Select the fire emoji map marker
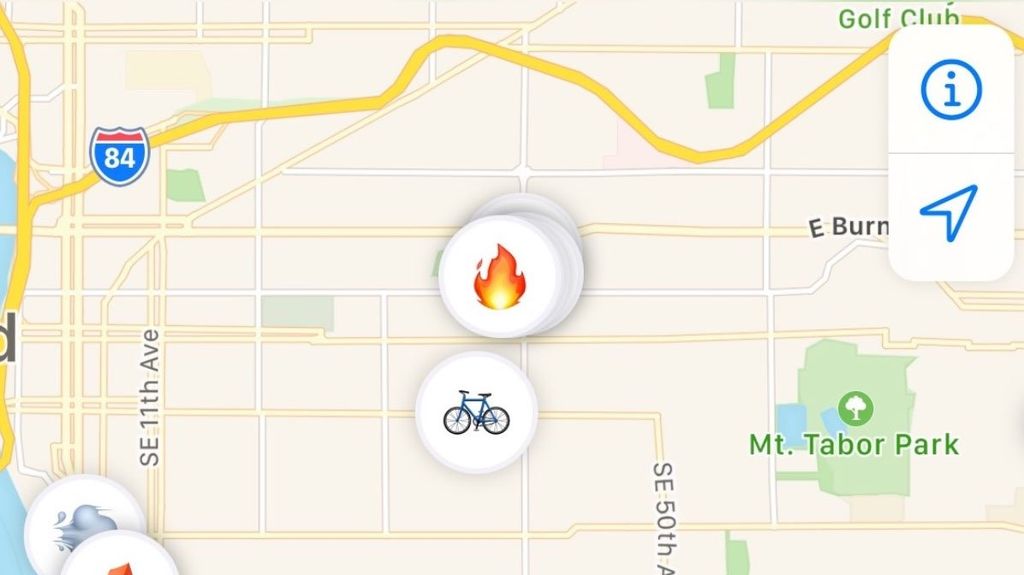Viewport: 1024px width, 575px height. pyautogui.click(x=498, y=277)
